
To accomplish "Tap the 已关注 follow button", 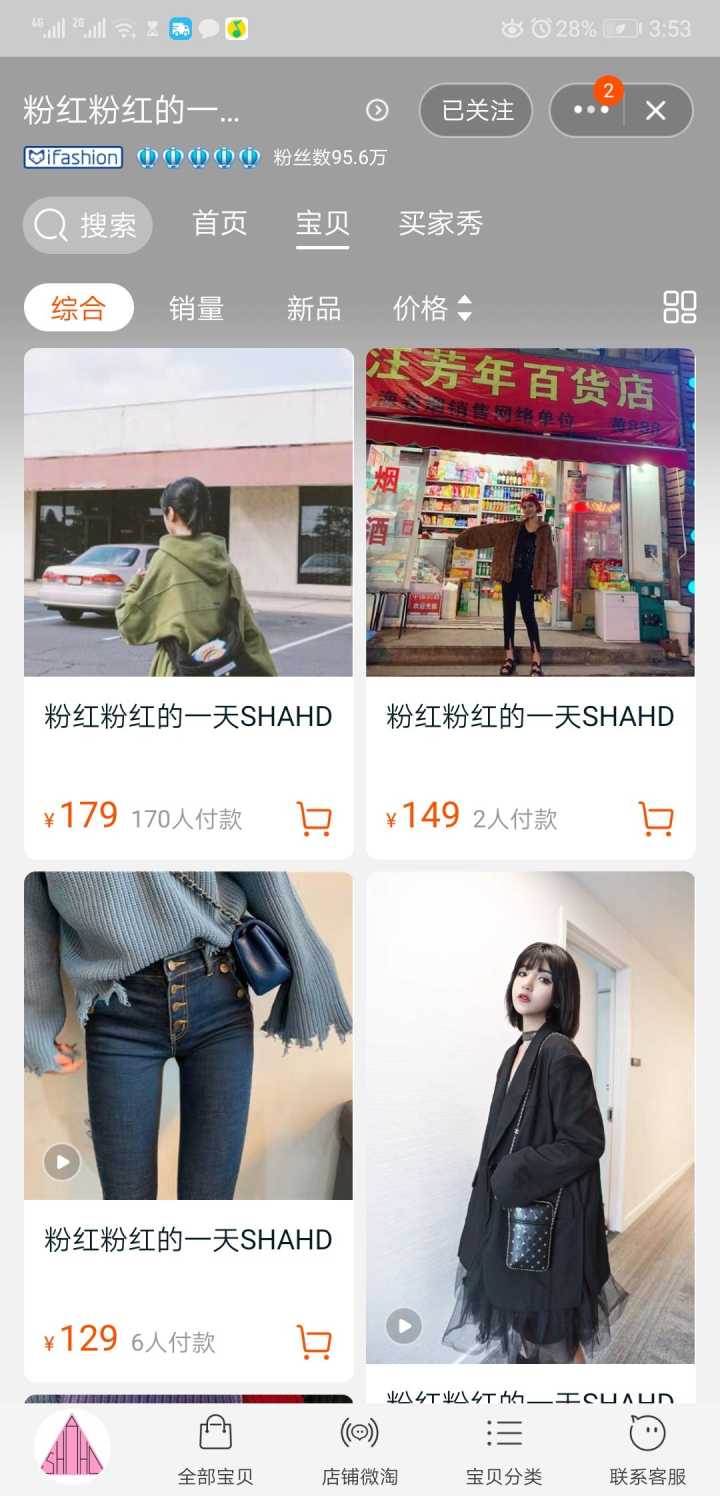I will pos(477,110).
